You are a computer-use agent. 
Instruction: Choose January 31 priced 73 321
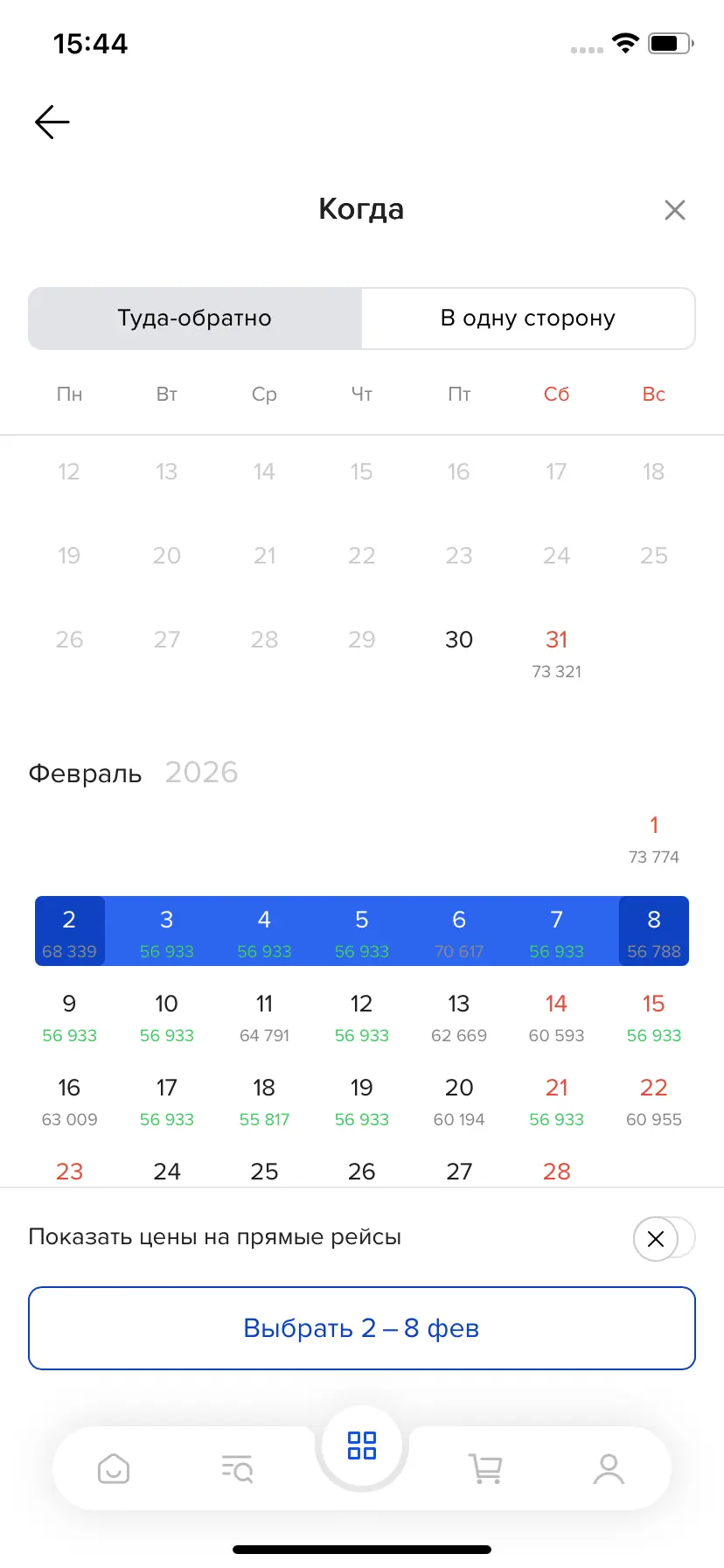pos(556,653)
